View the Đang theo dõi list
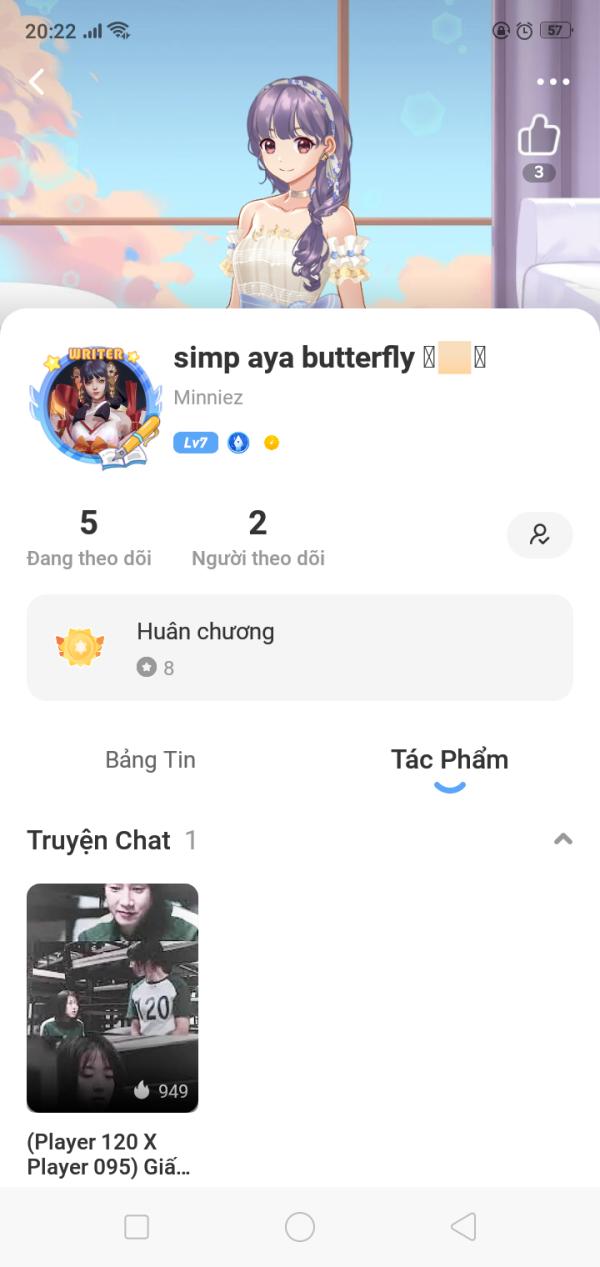Screen dimensions: 600x1267 [89, 537]
